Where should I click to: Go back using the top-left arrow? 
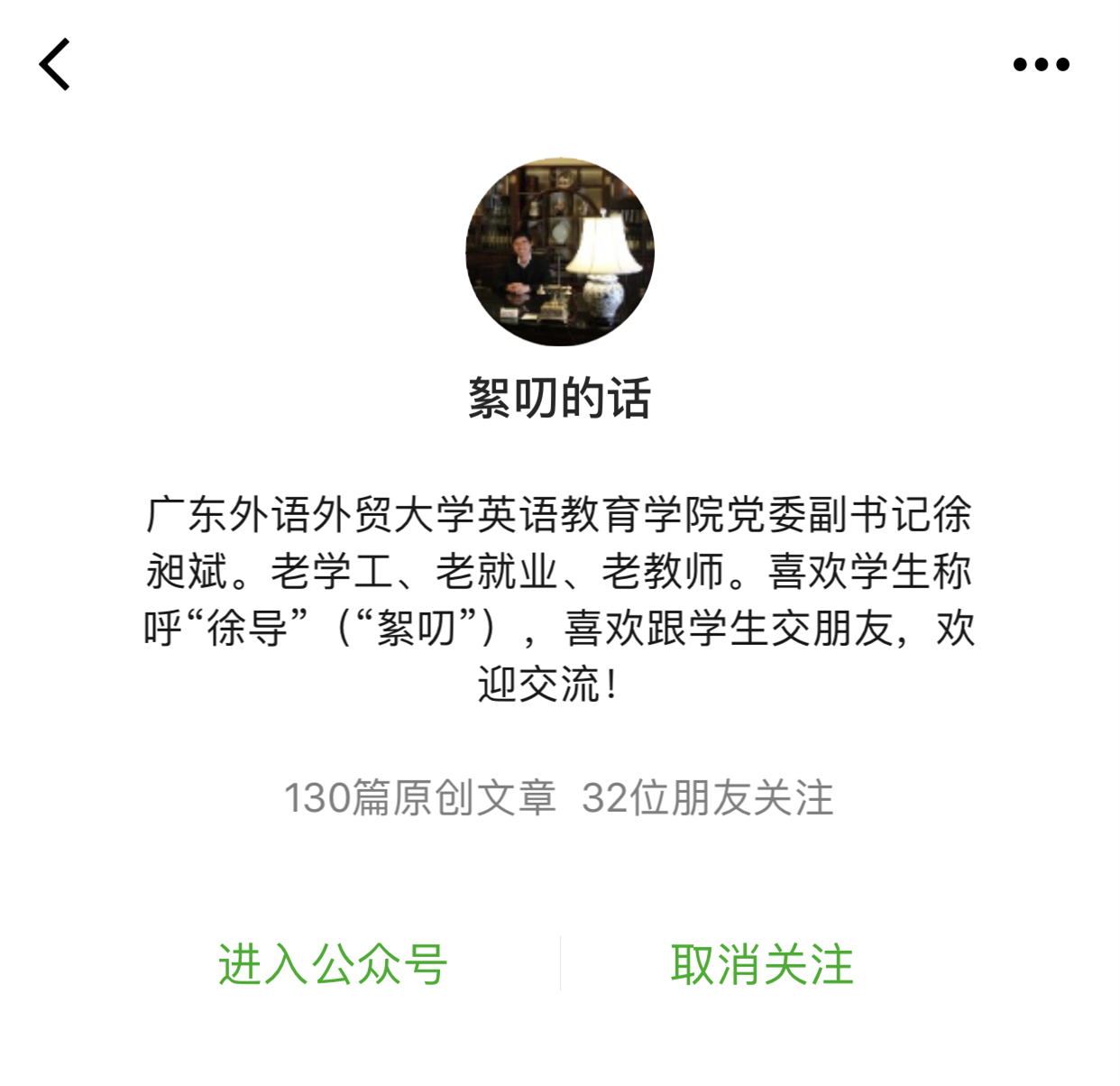click(55, 64)
